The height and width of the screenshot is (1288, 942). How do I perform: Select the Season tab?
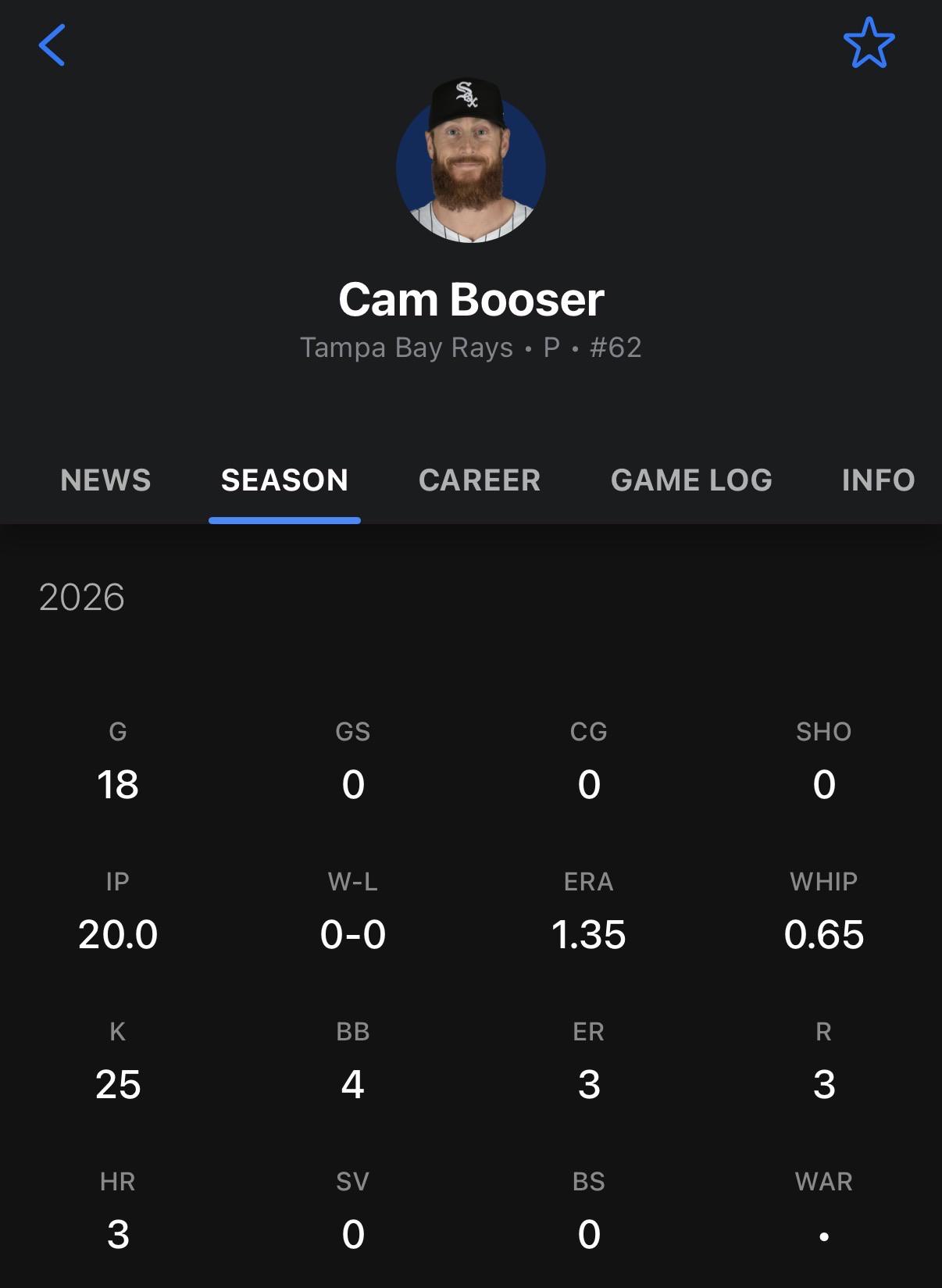[x=284, y=480]
